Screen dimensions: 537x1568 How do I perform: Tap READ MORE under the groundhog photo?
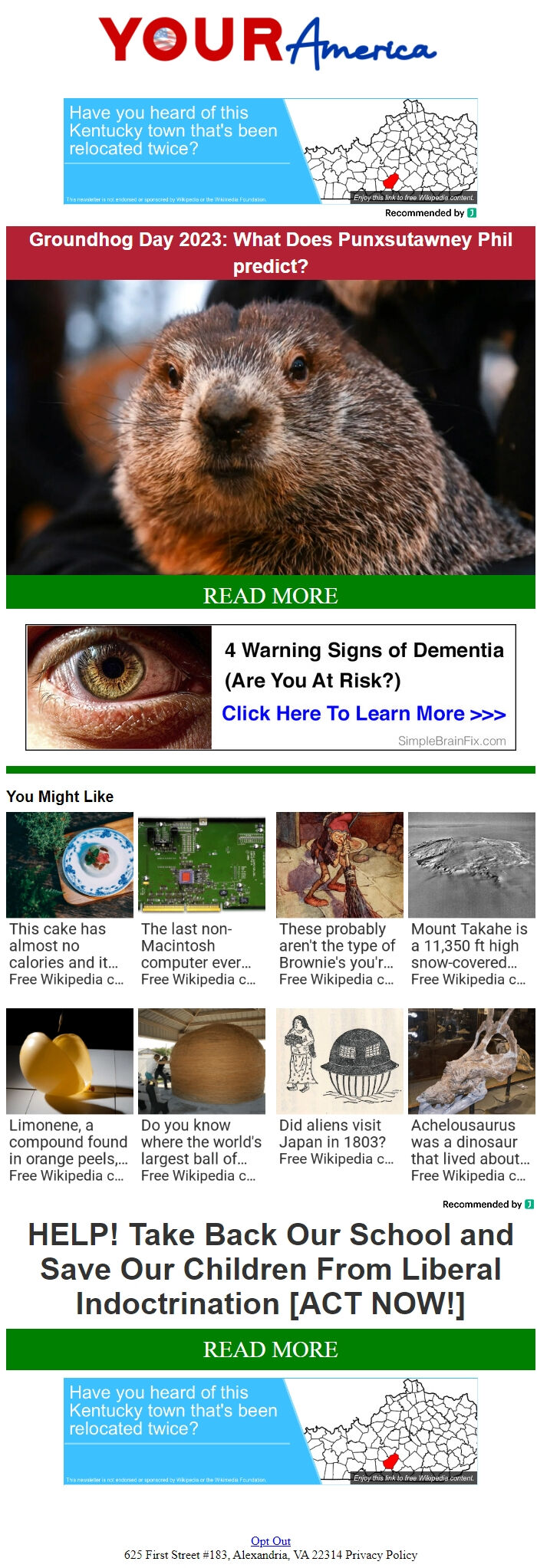[270, 596]
